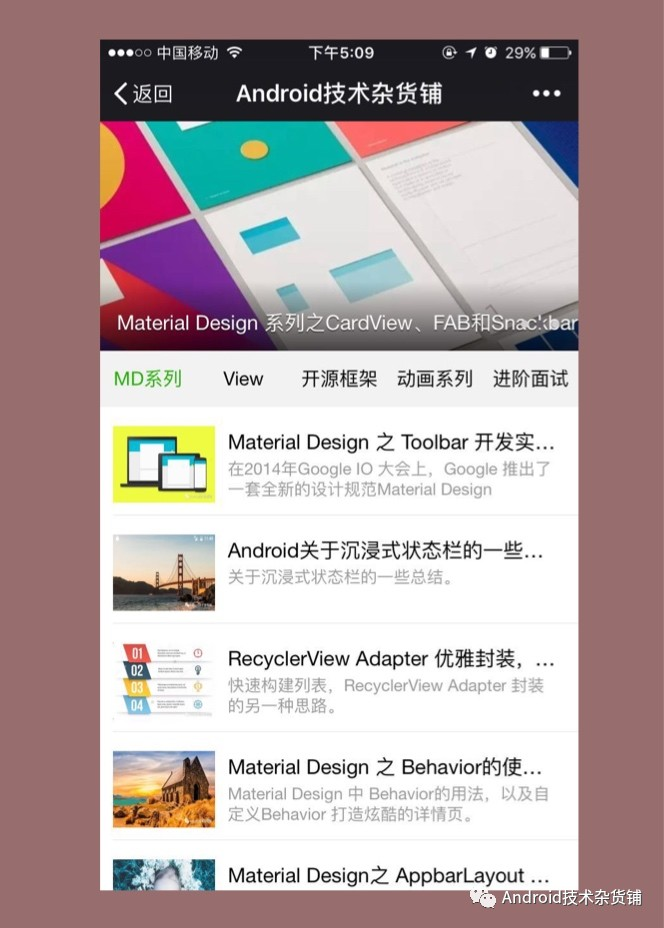
Task: Open the Material Design 之 Toolbar article
Action: [x=339, y=464]
